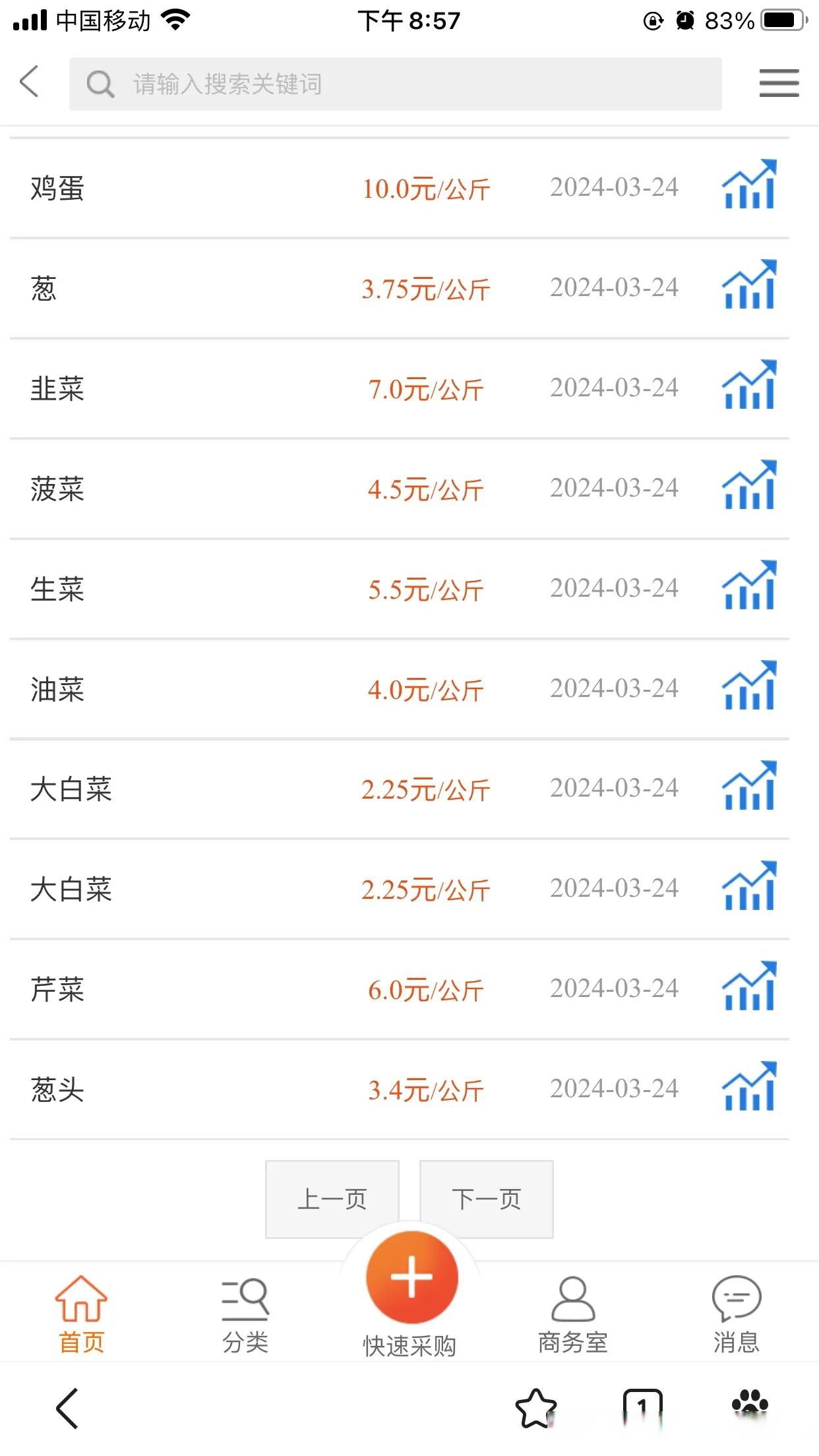Select the 商务室 person icon
Image resolution: width=819 pixels, height=1456 pixels.
click(573, 1298)
